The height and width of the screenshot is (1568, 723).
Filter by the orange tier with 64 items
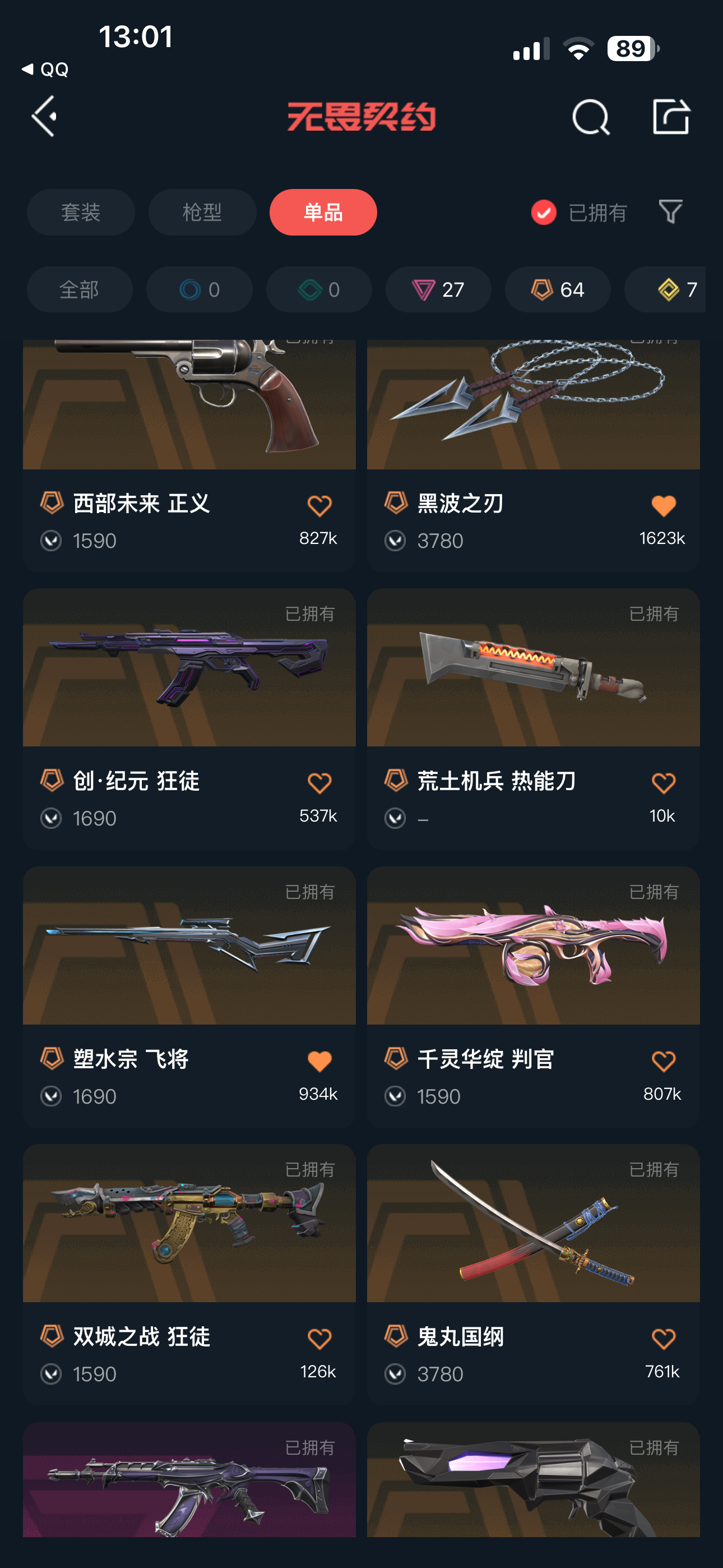tap(558, 290)
